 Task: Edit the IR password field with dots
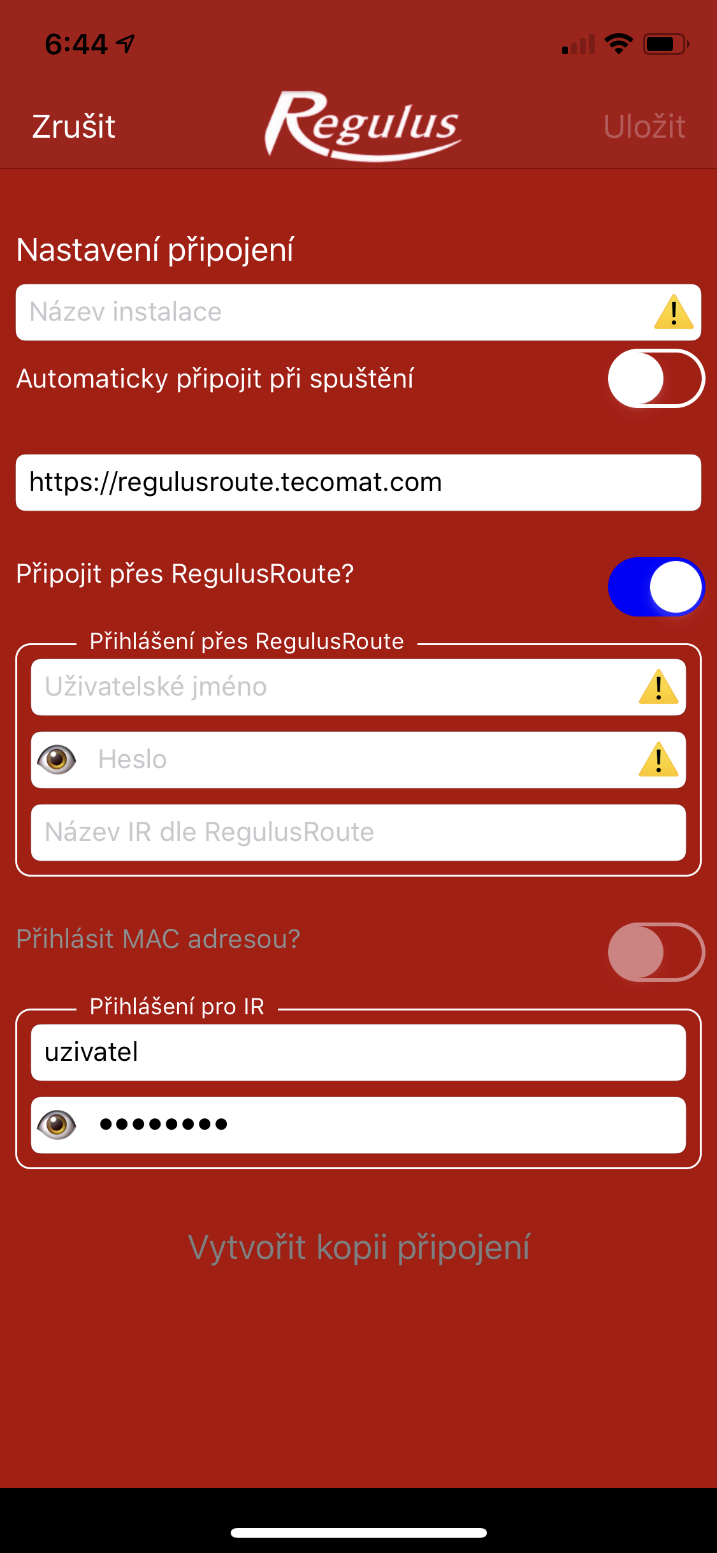click(358, 1125)
